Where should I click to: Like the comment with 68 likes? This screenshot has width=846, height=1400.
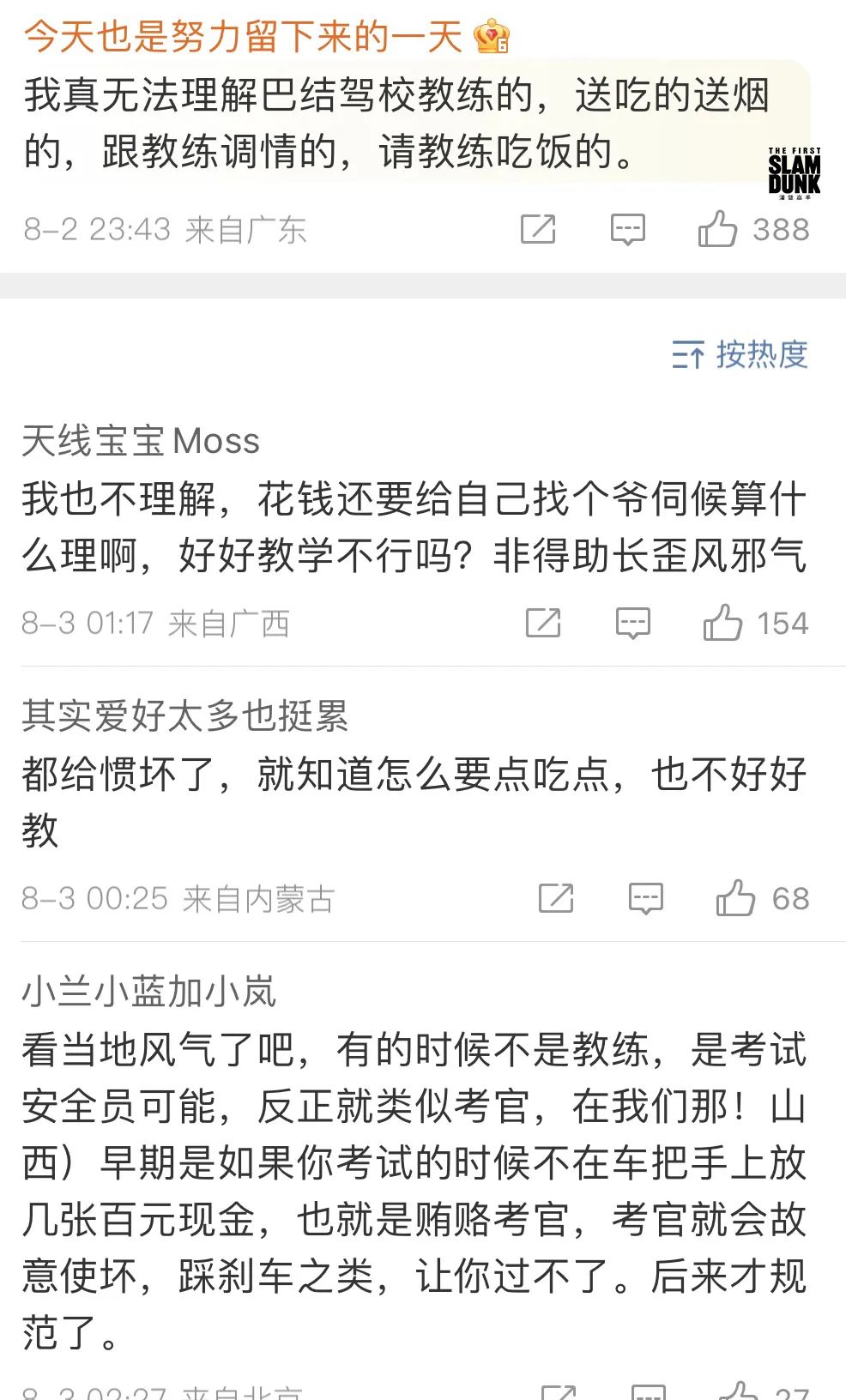click(x=736, y=898)
